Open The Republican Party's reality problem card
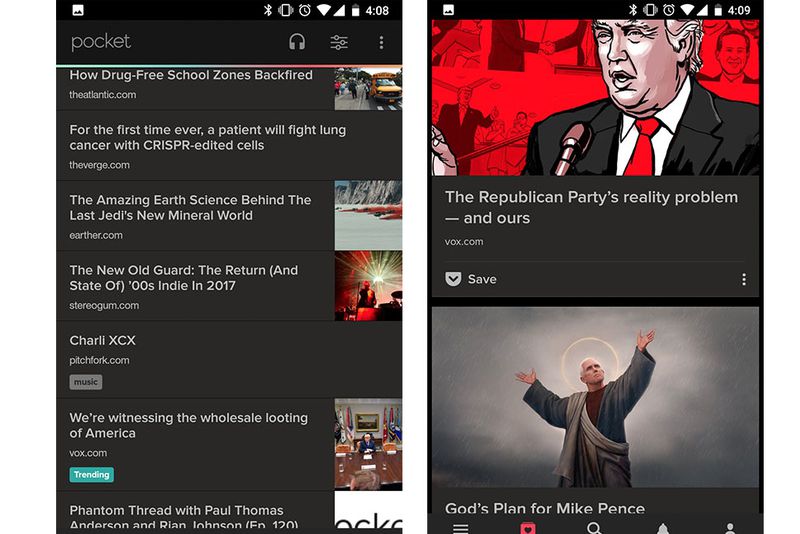The height and width of the screenshot is (534, 800). [x=591, y=208]
